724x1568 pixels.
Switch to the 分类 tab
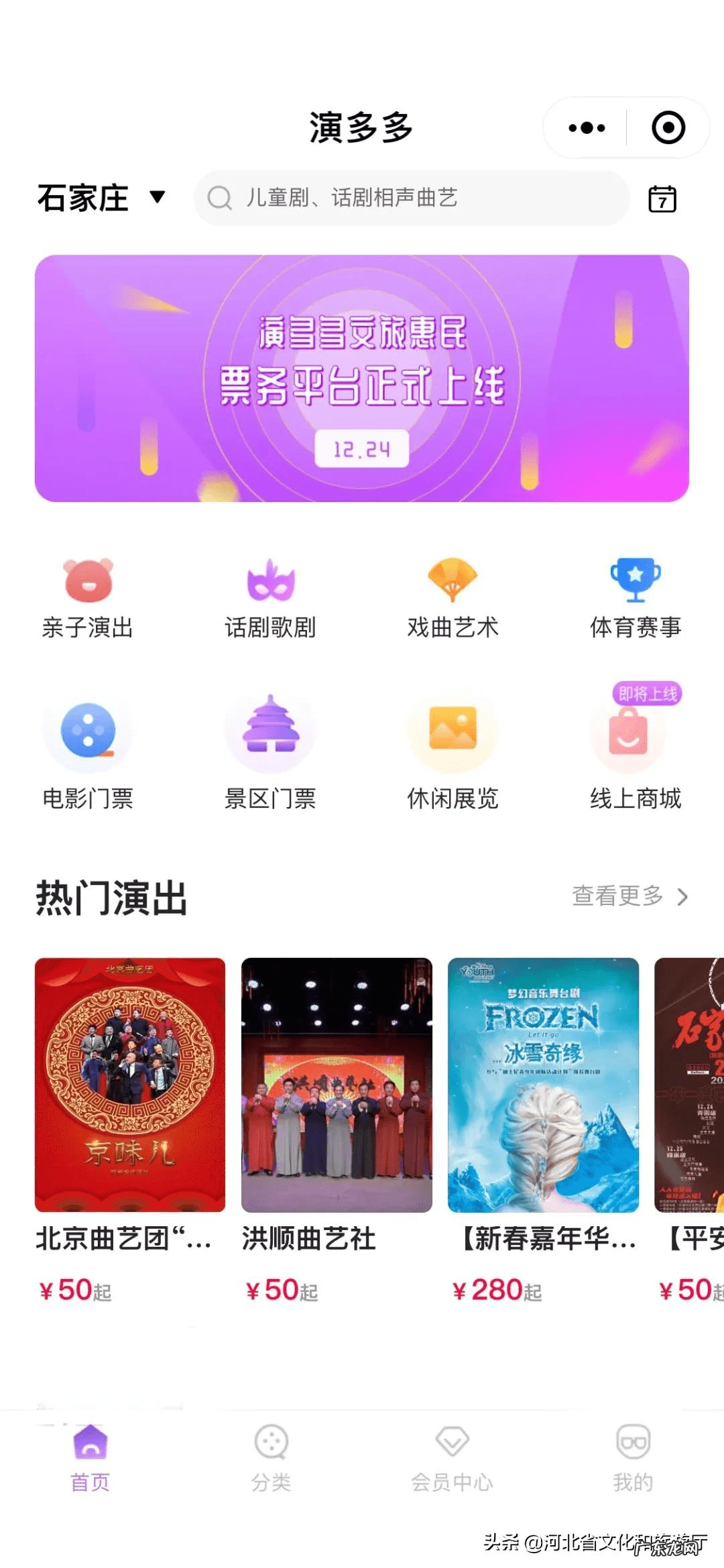(271, 1459)
